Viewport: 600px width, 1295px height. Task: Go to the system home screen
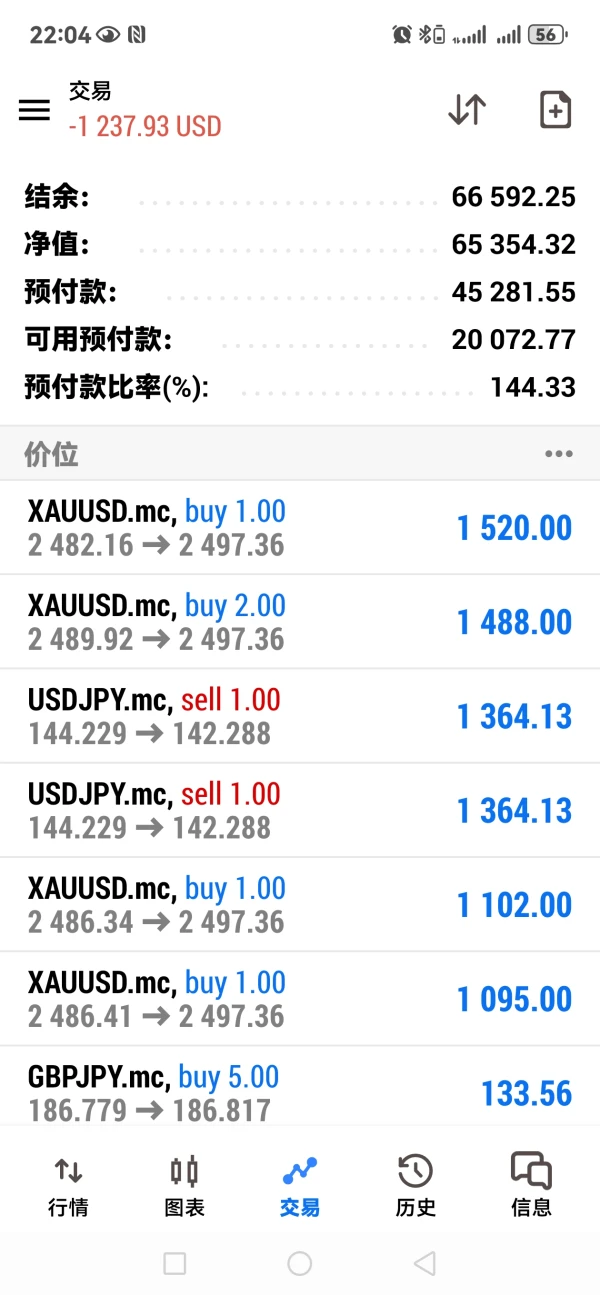(x=299, y=1264)
